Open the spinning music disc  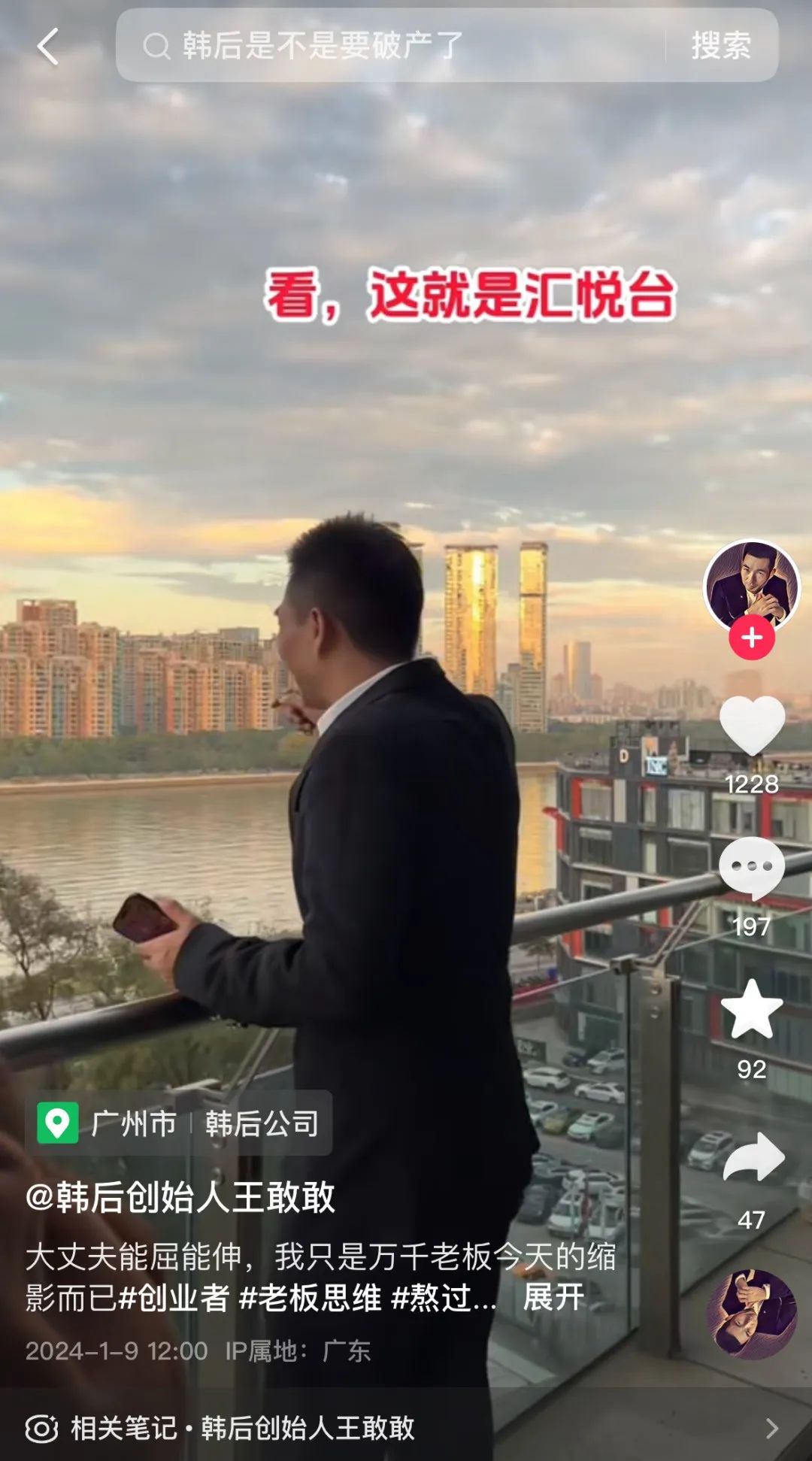(751, 1315)
